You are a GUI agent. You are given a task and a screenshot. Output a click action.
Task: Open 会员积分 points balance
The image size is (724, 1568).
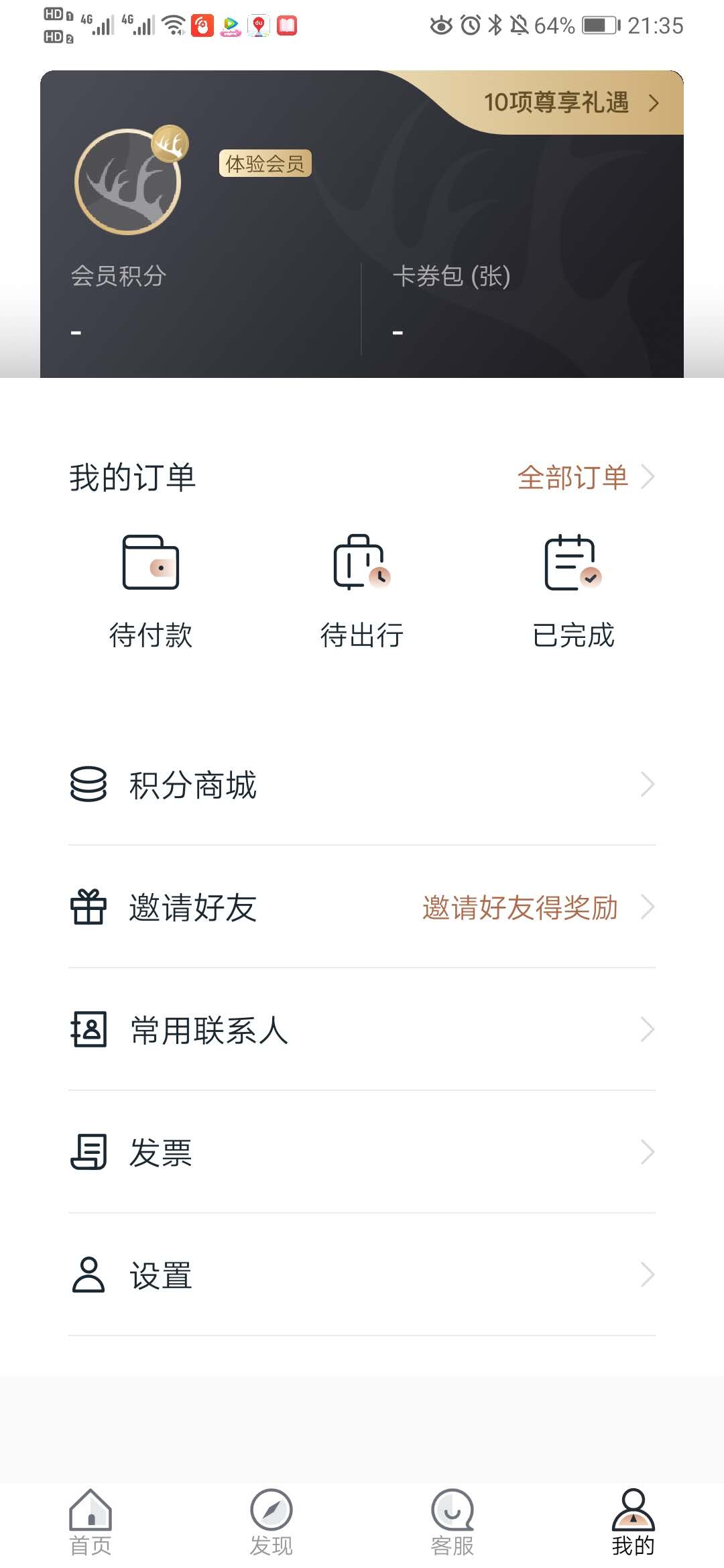tap(119, 302)
